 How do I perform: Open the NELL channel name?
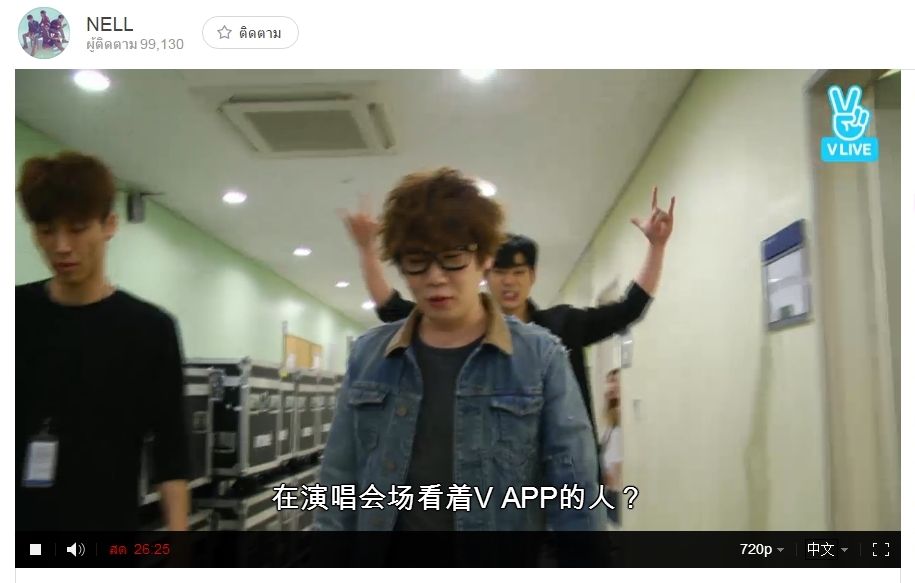110,25
